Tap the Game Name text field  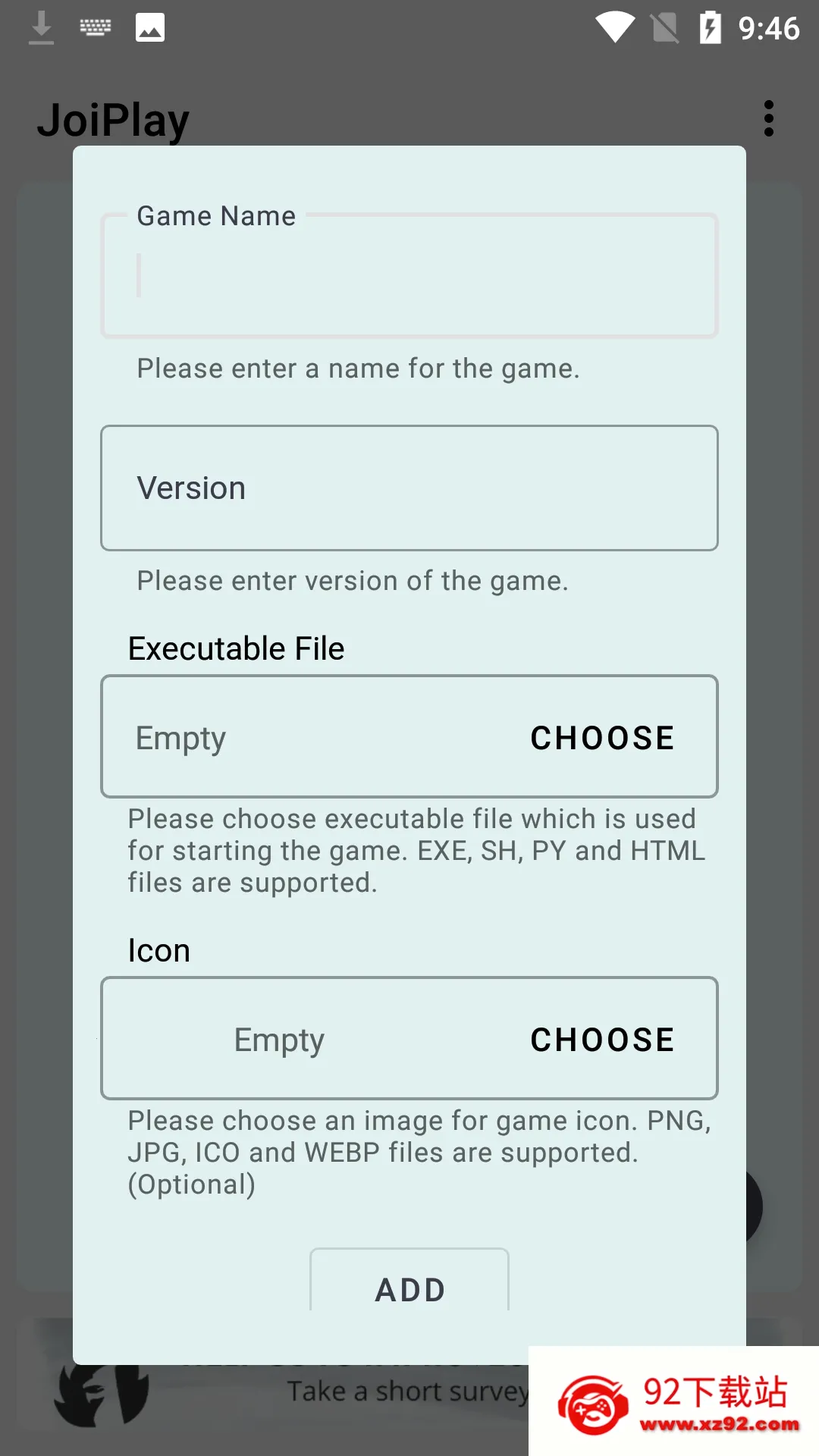pos(409,276)
